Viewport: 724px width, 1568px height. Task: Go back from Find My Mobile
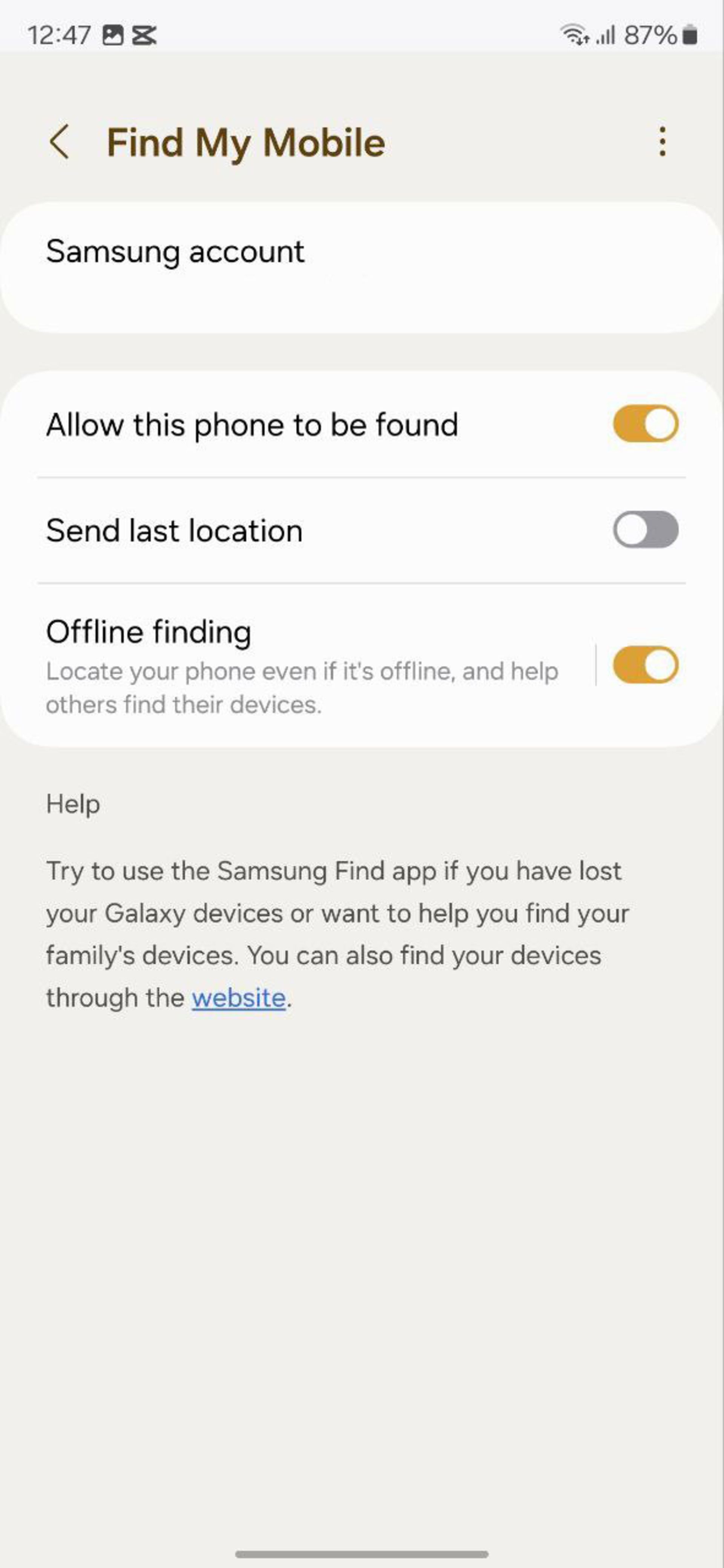point(59,142)
